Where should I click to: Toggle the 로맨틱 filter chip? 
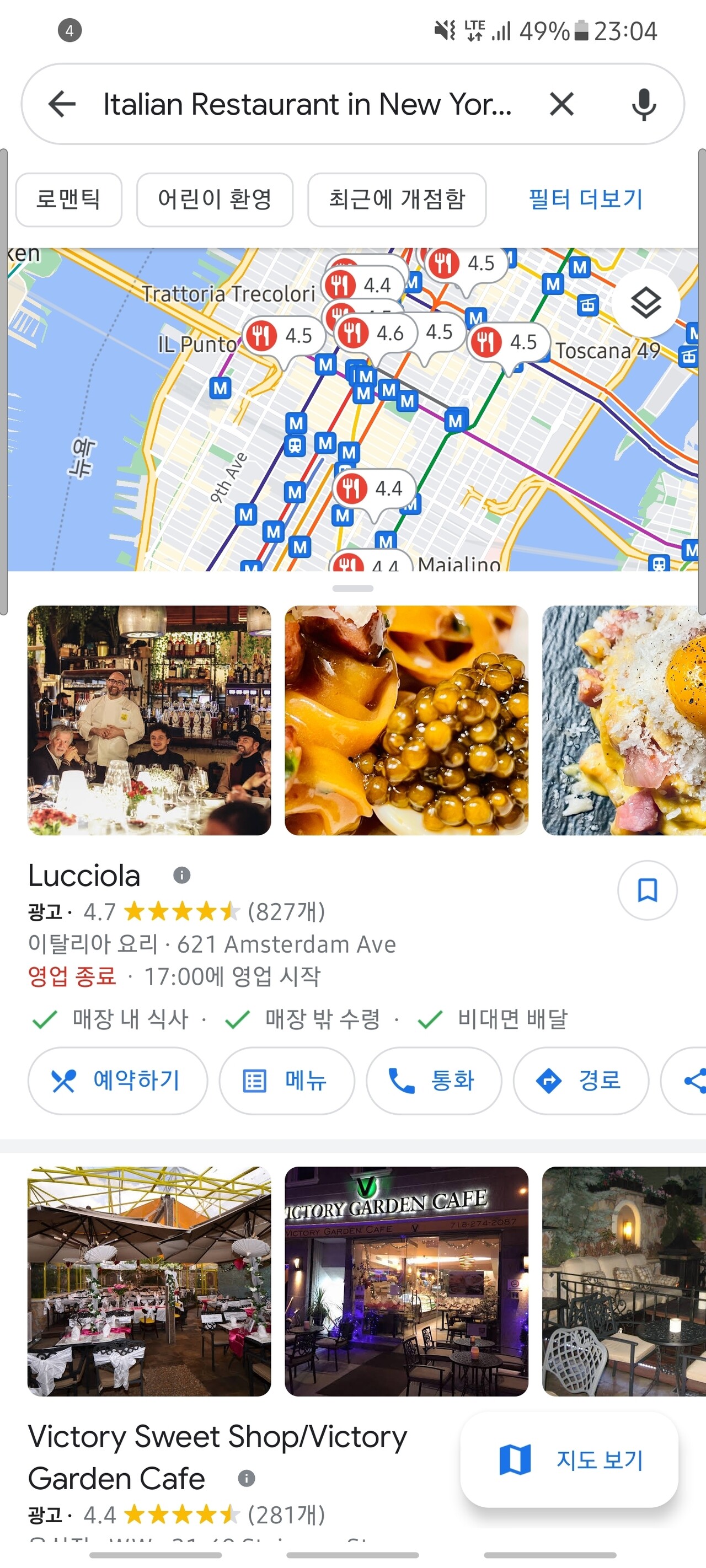69,200
